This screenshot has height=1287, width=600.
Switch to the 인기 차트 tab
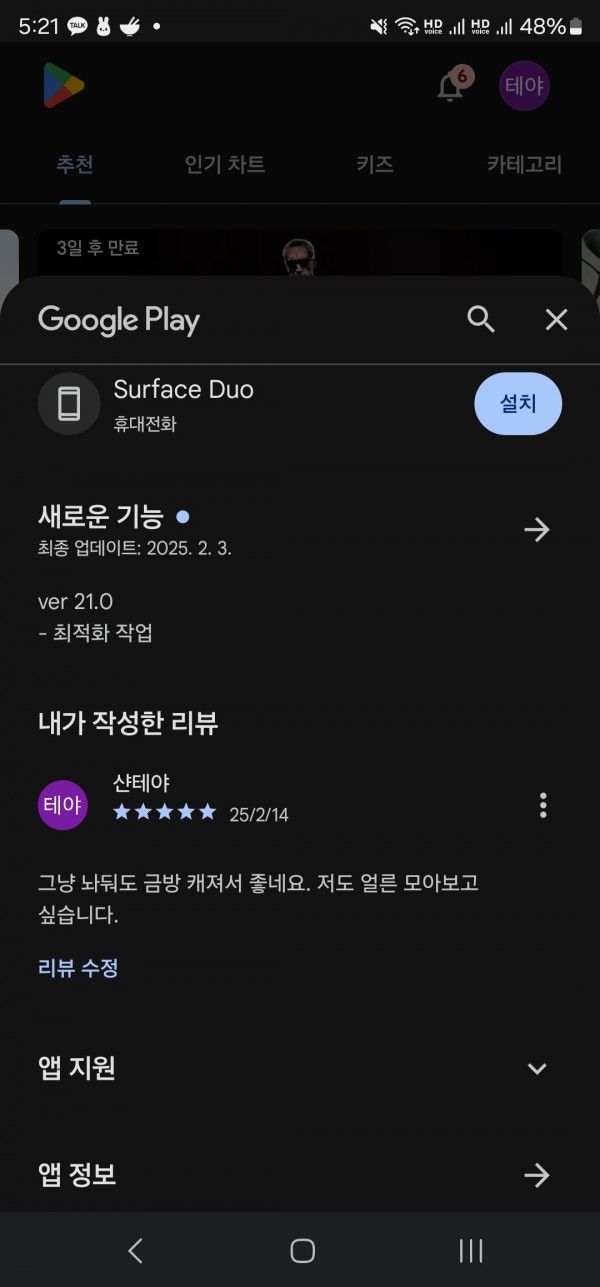[x=225, y=165]
